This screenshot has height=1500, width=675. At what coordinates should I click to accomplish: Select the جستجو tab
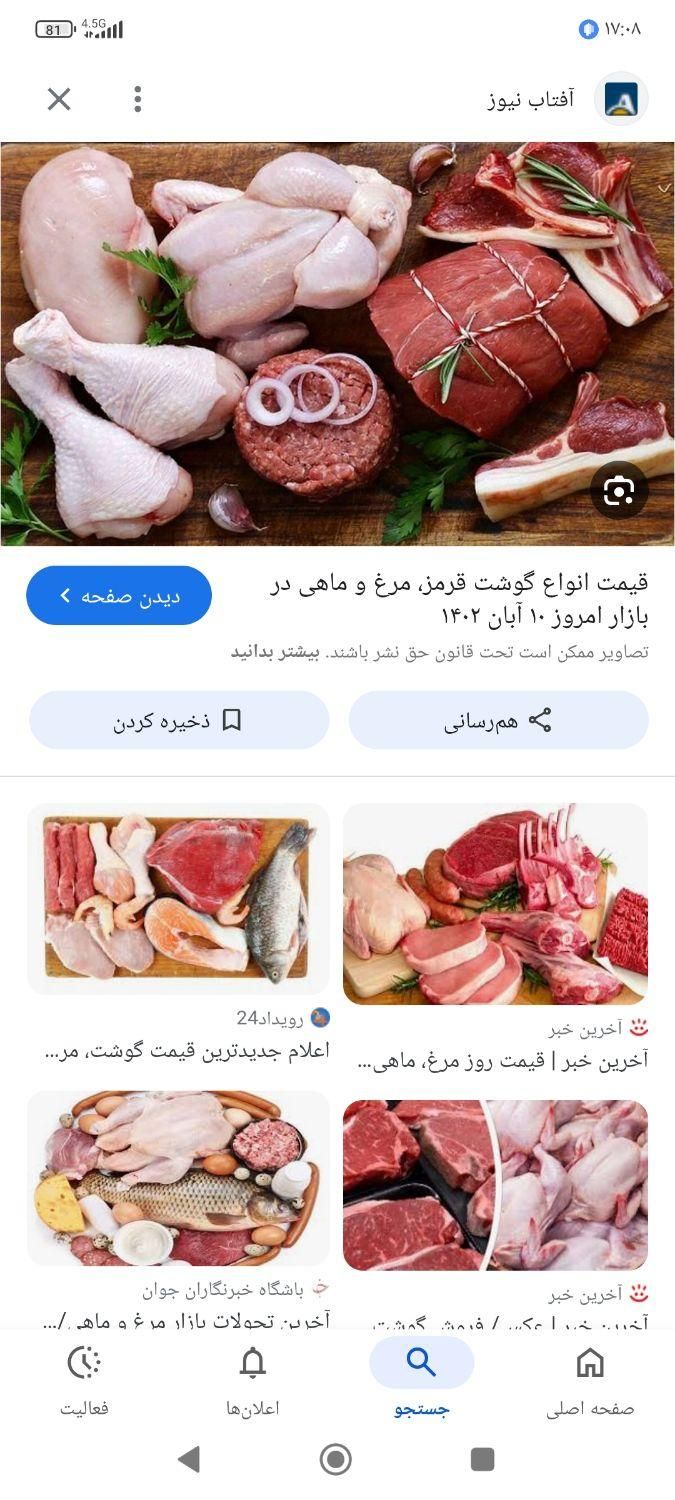click(x=421, y=1380)
